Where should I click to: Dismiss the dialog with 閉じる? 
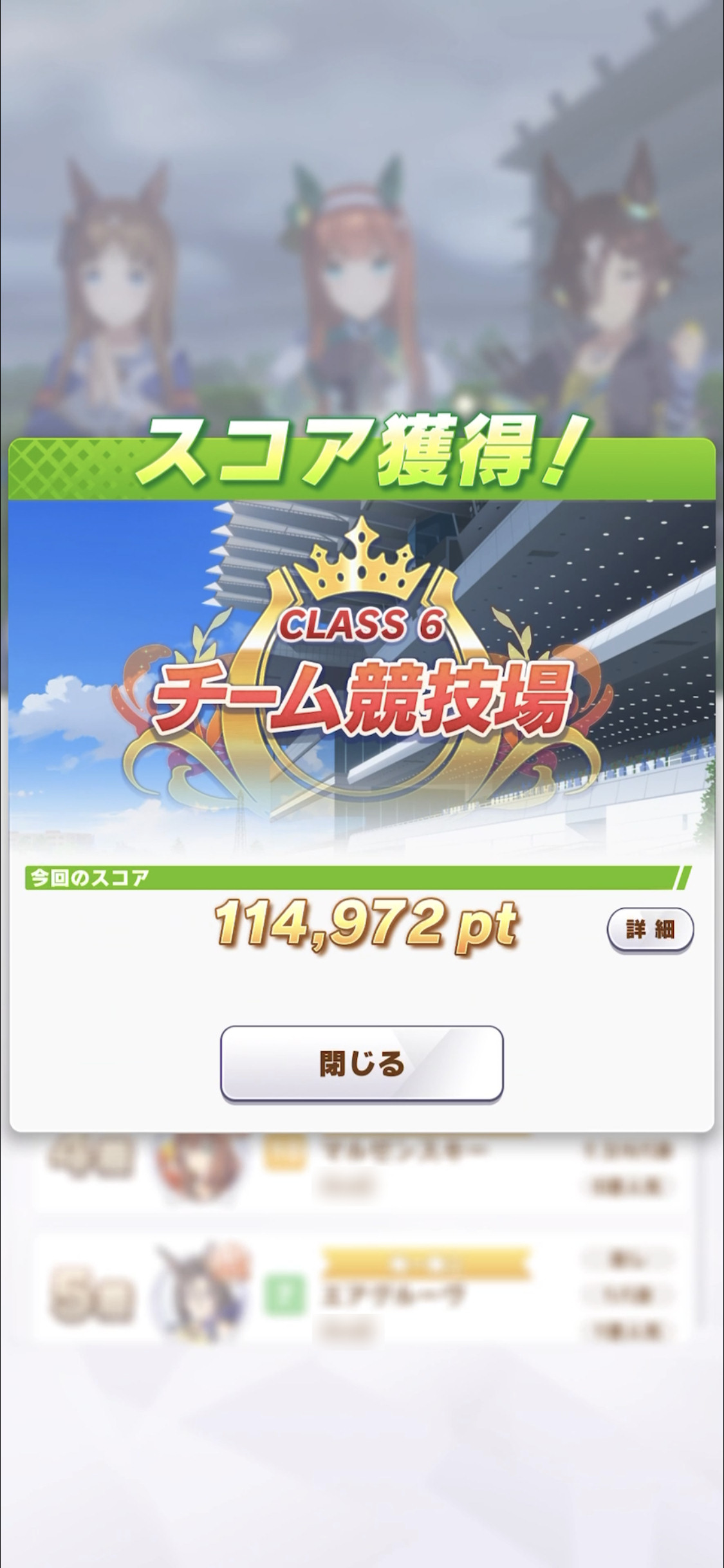point(362,1065)
